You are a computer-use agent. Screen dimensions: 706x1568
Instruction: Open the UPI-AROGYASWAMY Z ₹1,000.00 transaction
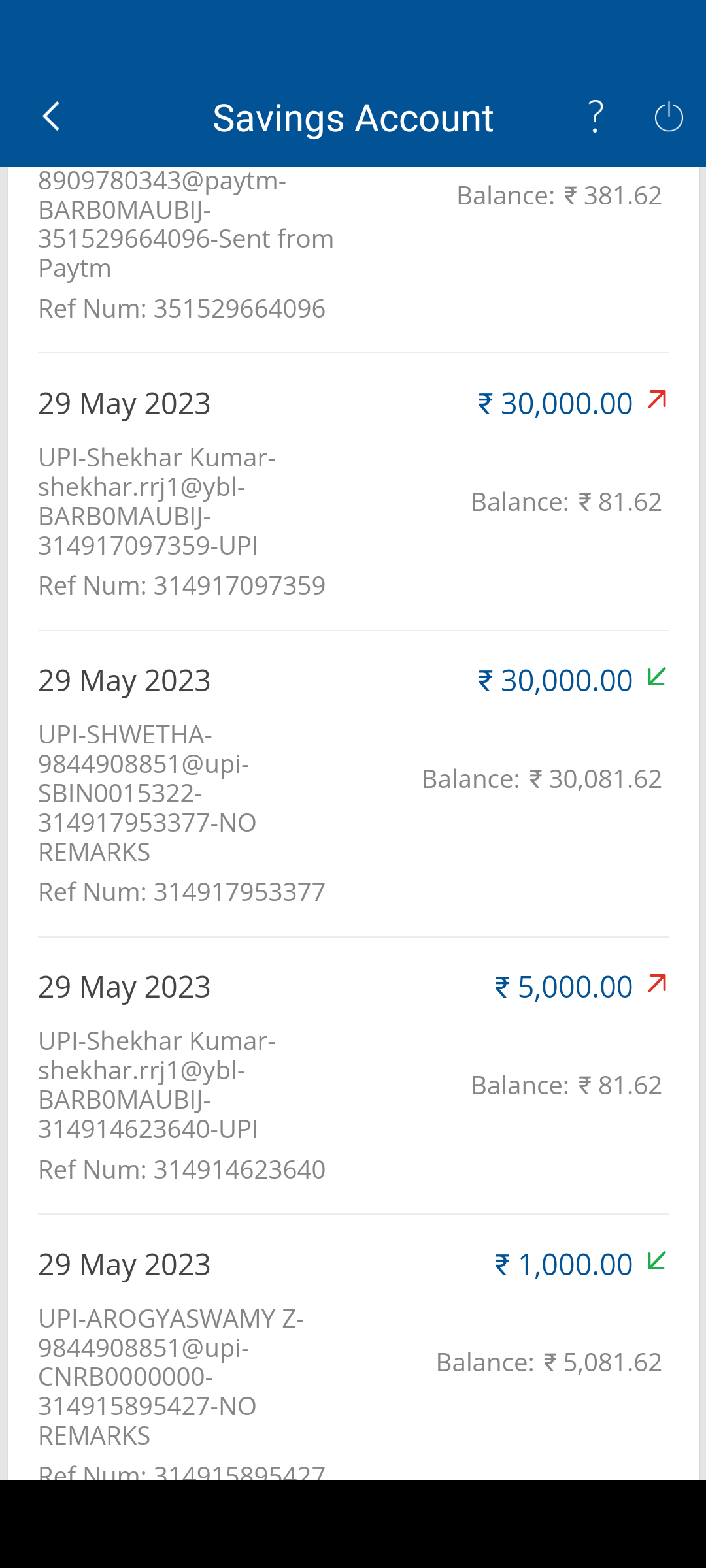[353, 1348]
